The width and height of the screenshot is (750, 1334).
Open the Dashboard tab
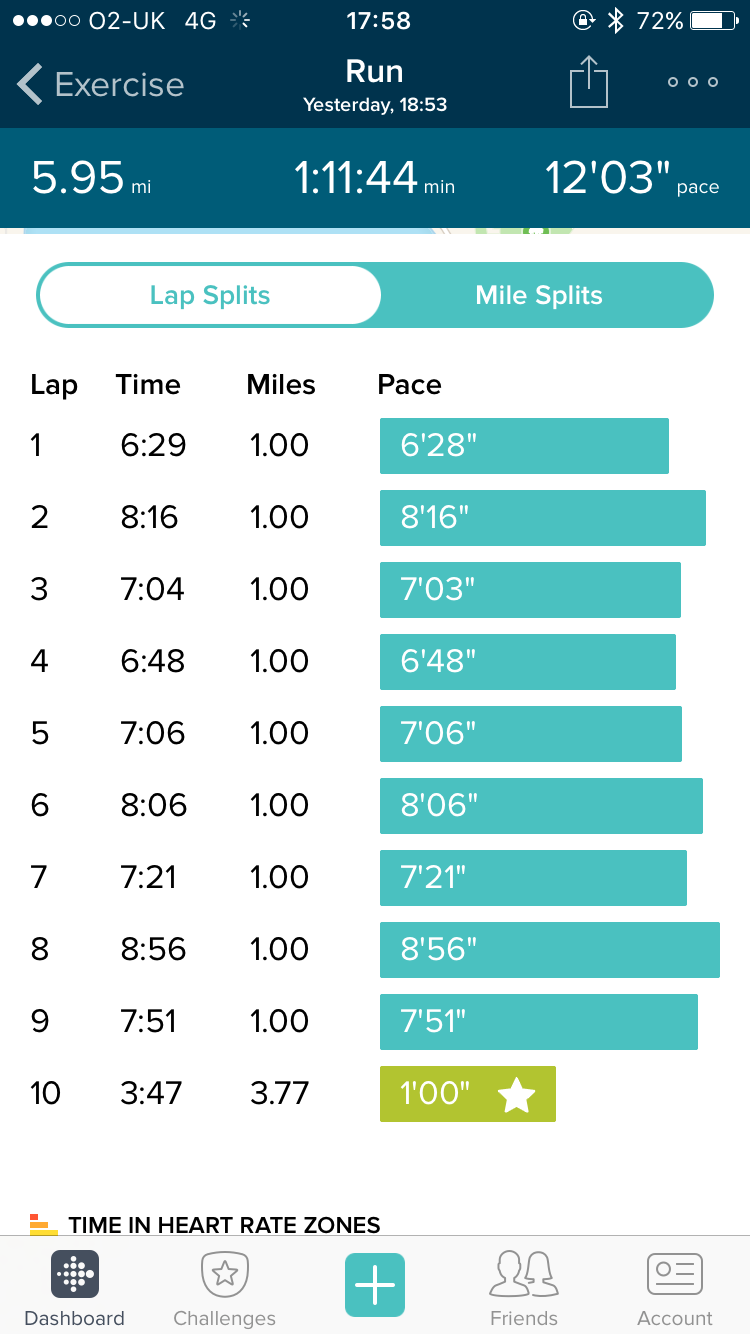[75, 1288]
